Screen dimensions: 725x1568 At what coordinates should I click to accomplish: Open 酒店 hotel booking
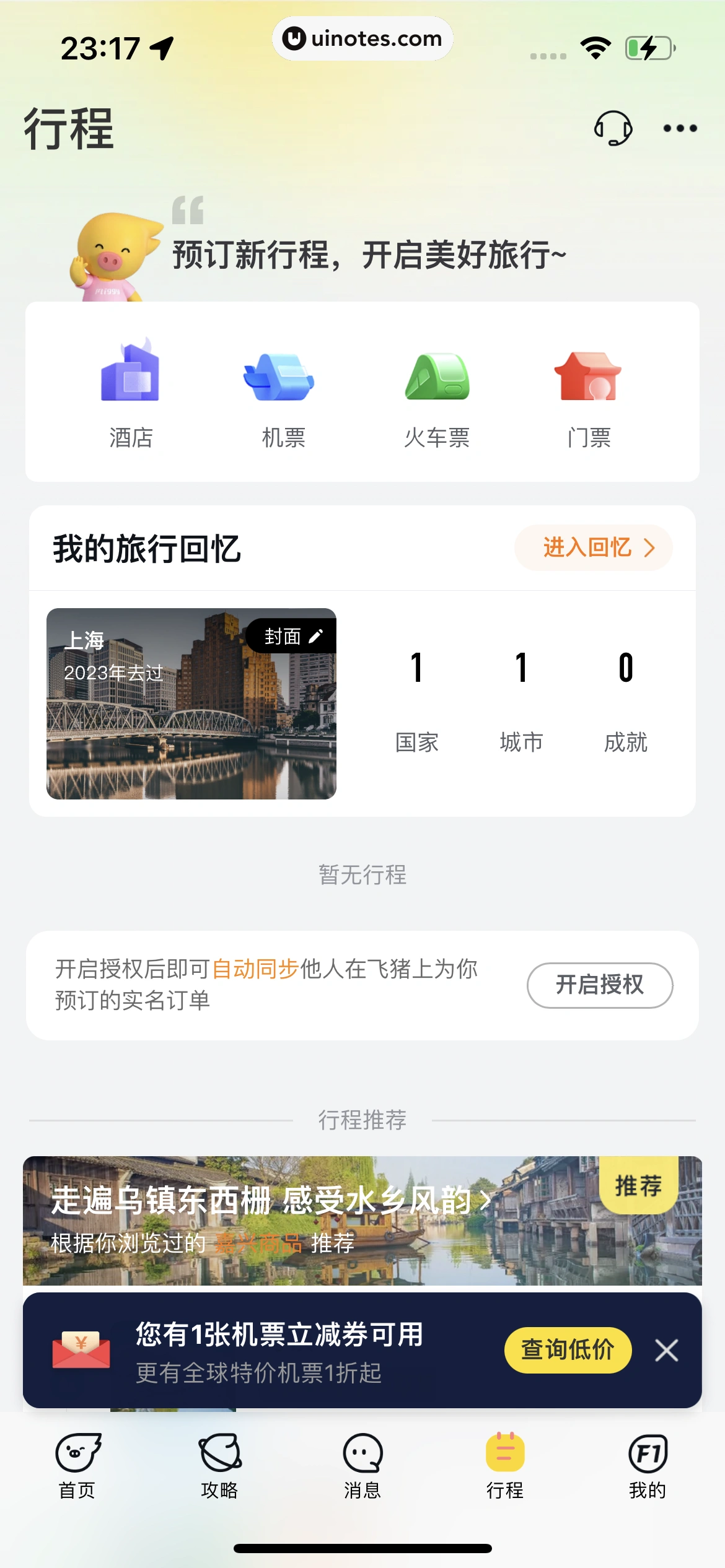tap(131, 394)
